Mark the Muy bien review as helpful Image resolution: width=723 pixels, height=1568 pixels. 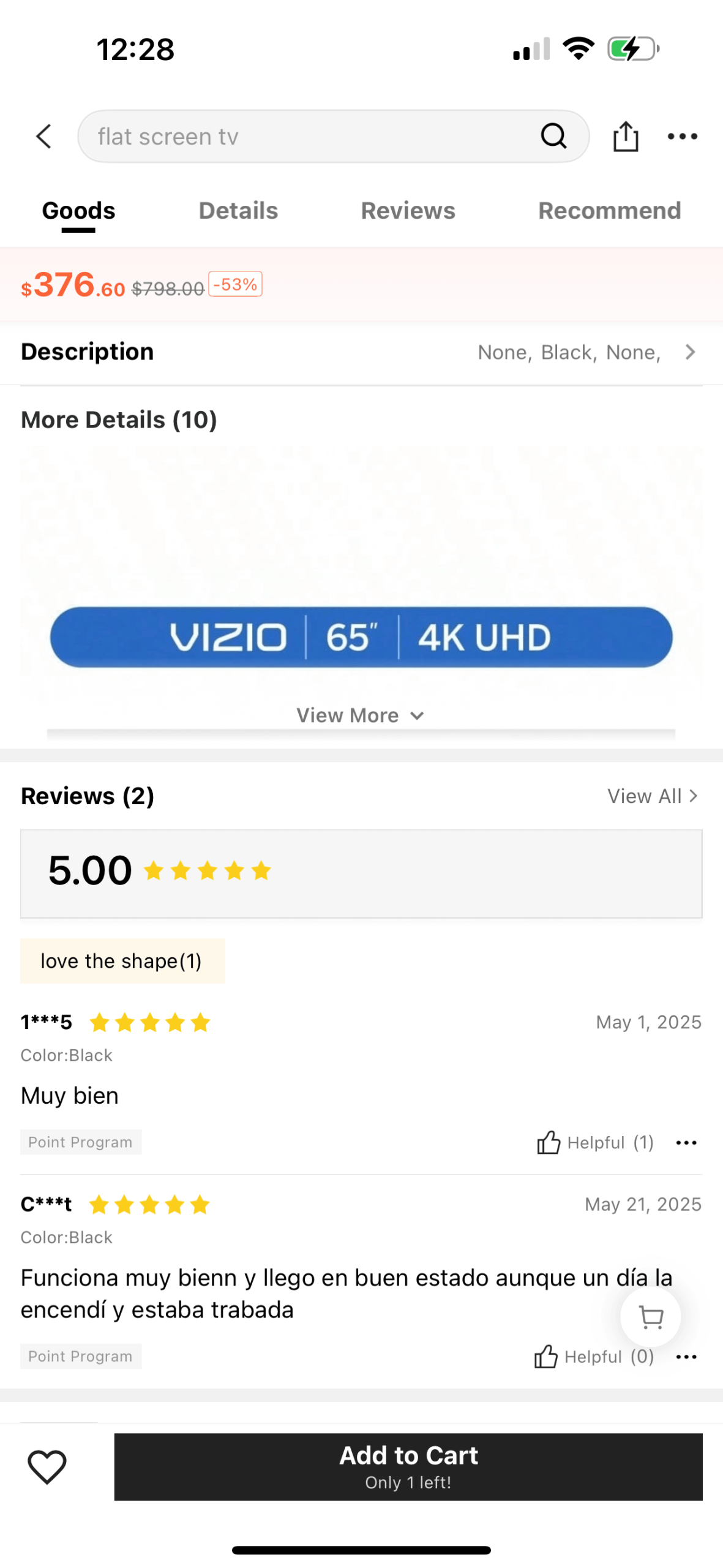point(595,1142)
